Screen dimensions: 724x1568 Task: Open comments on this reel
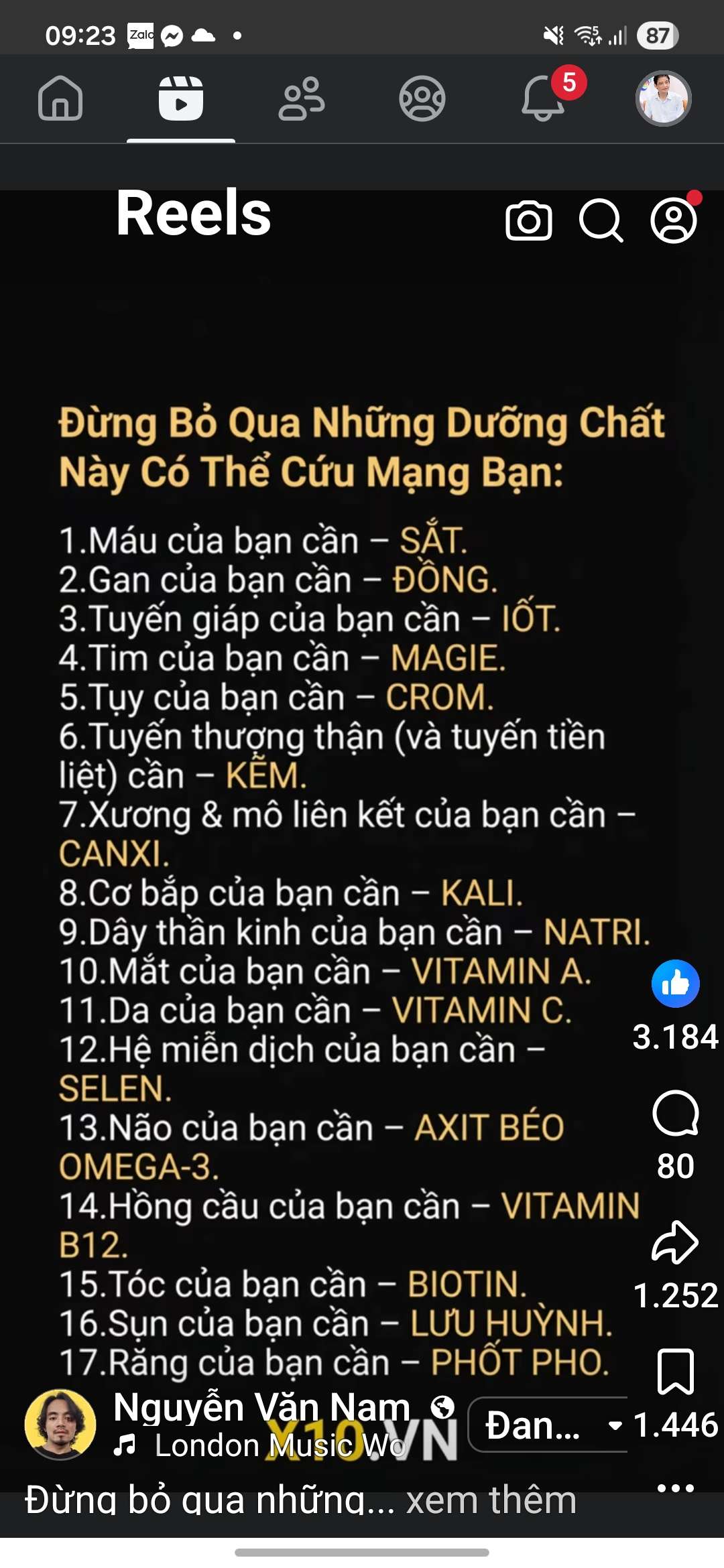click(x=675, y=1114)
